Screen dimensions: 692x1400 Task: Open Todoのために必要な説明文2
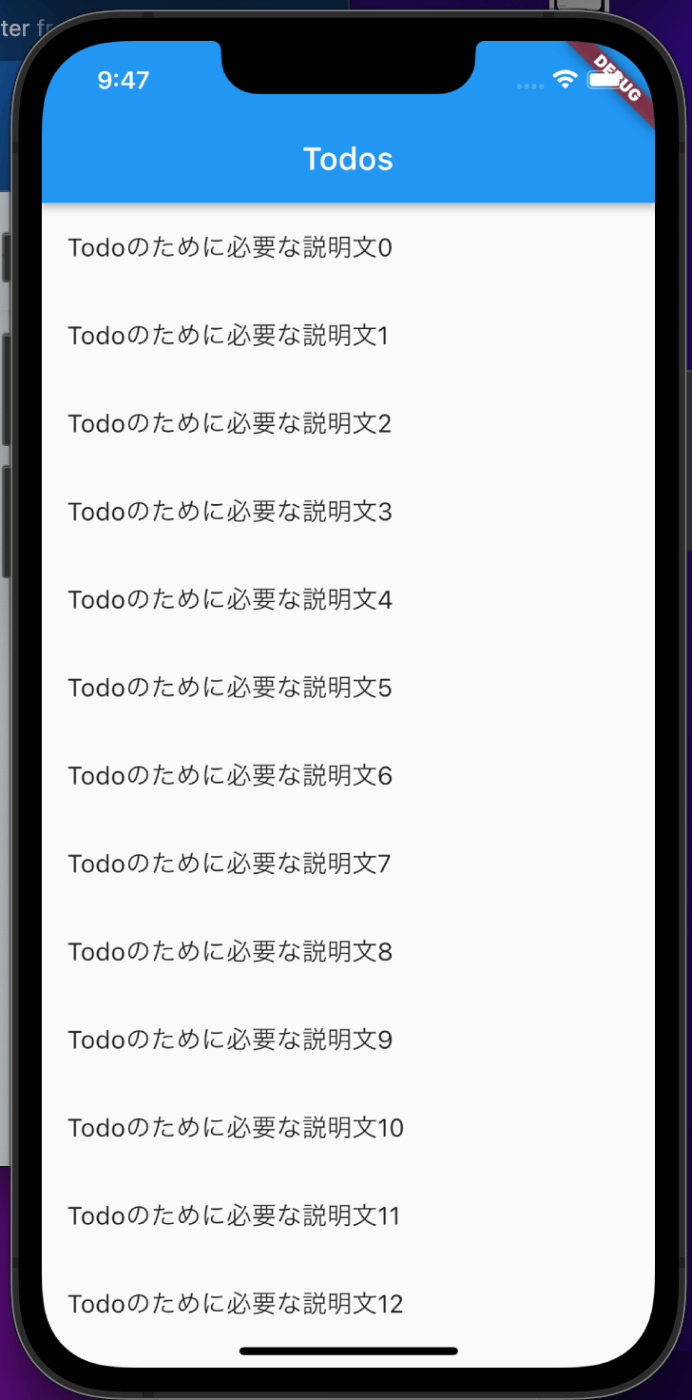(348, 424)
